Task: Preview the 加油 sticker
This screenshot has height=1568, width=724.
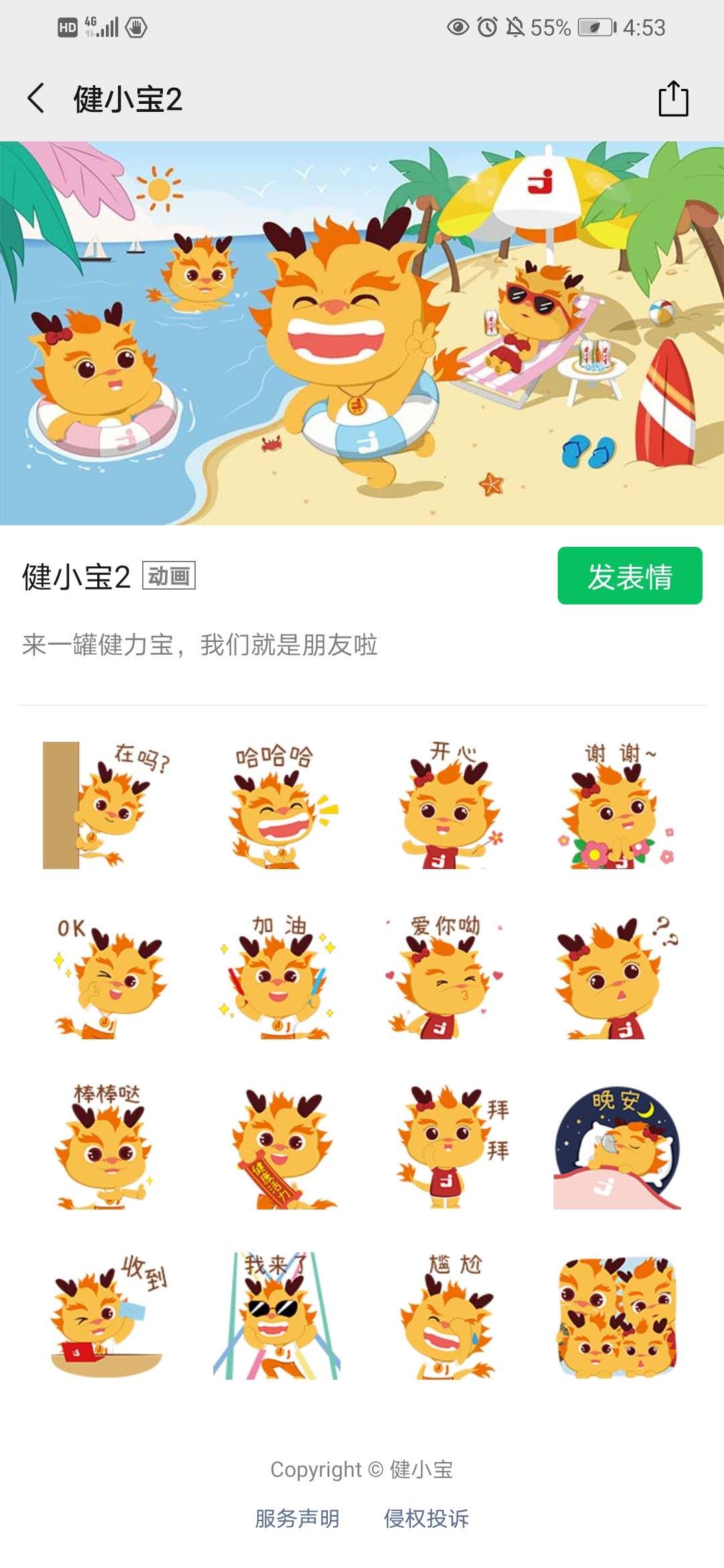Action: 277,976
